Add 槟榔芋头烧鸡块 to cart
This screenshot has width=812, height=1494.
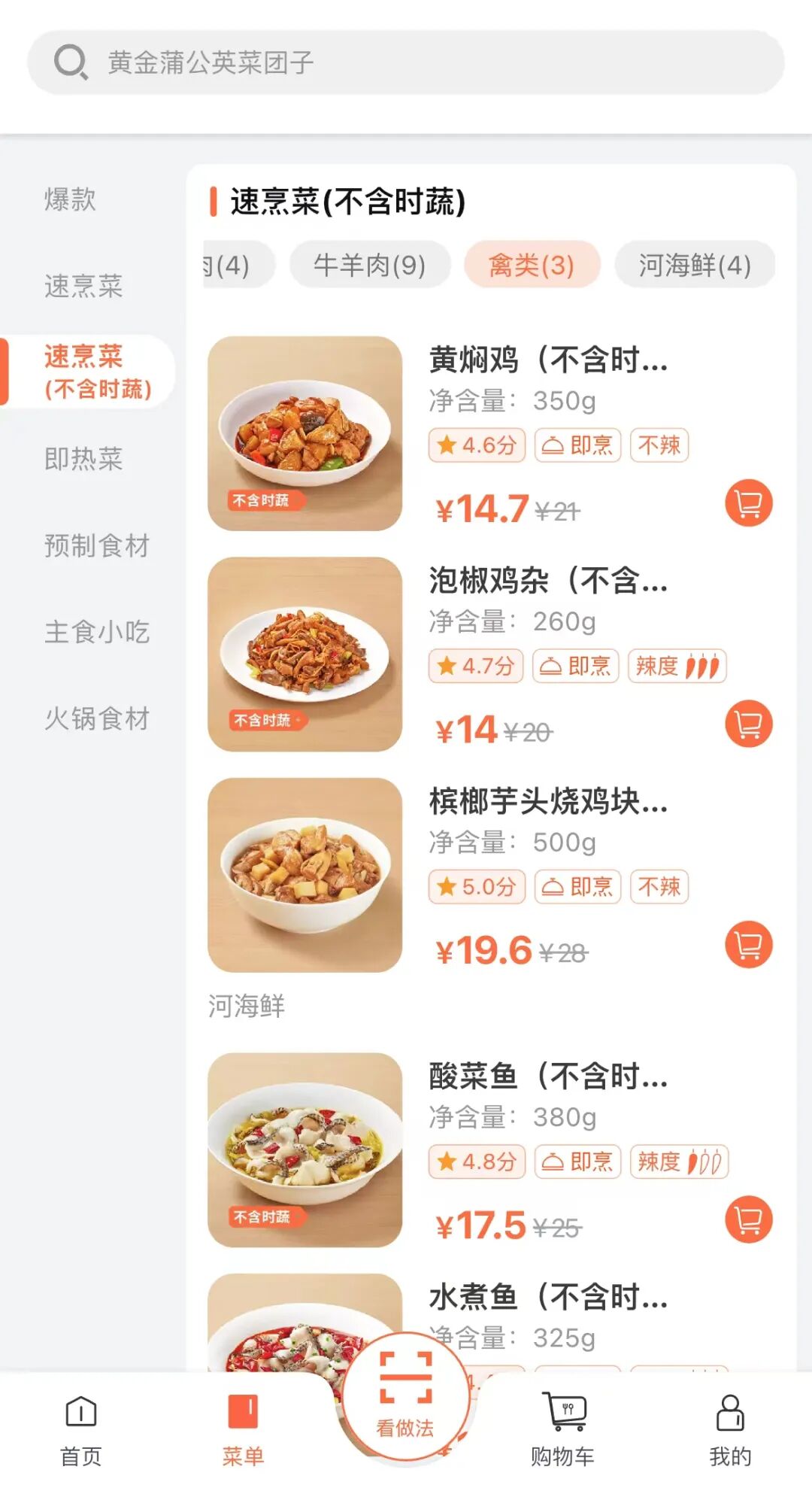(x=748, y=945)
